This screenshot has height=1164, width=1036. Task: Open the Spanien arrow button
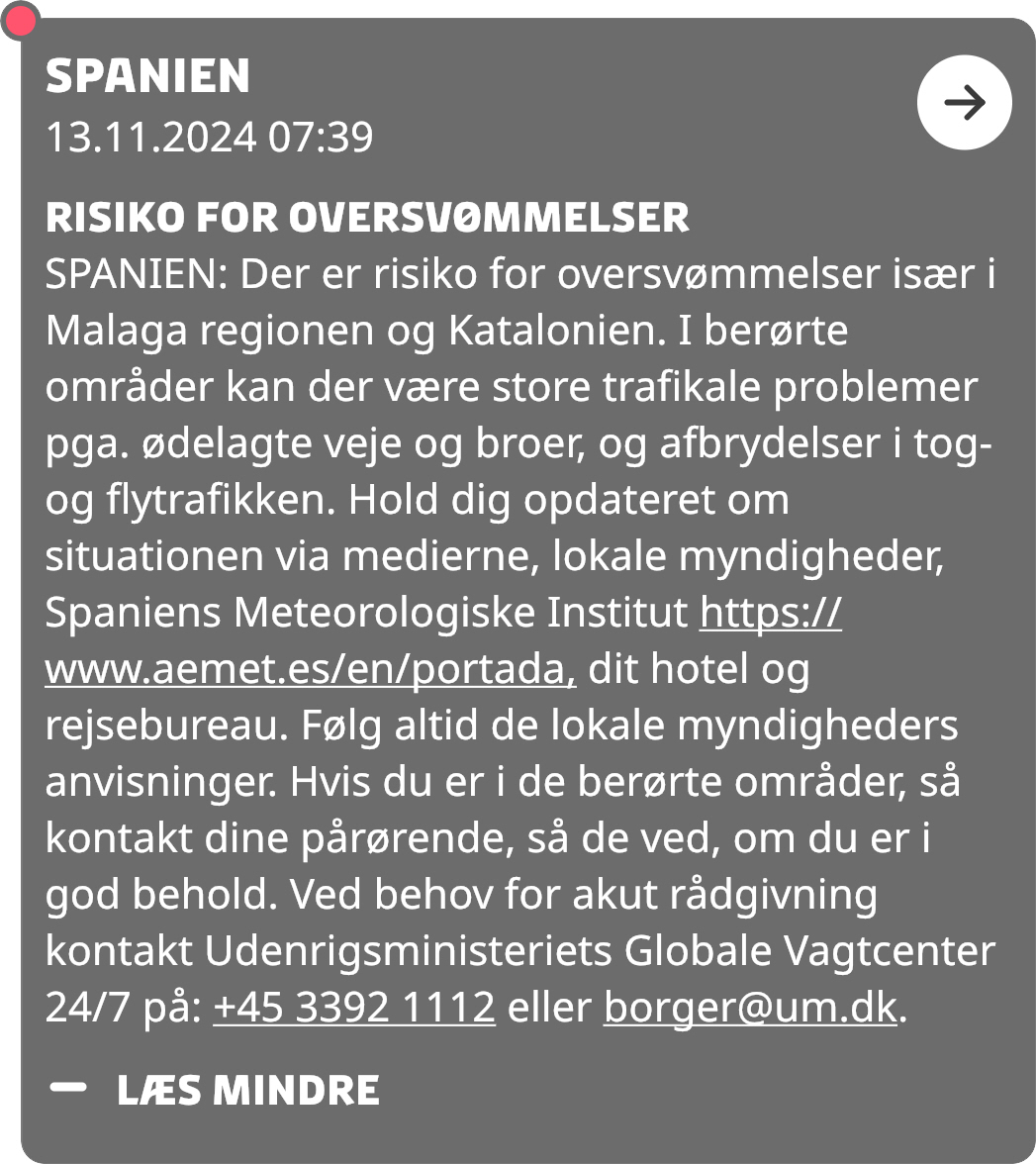click(x=964, y=103)
